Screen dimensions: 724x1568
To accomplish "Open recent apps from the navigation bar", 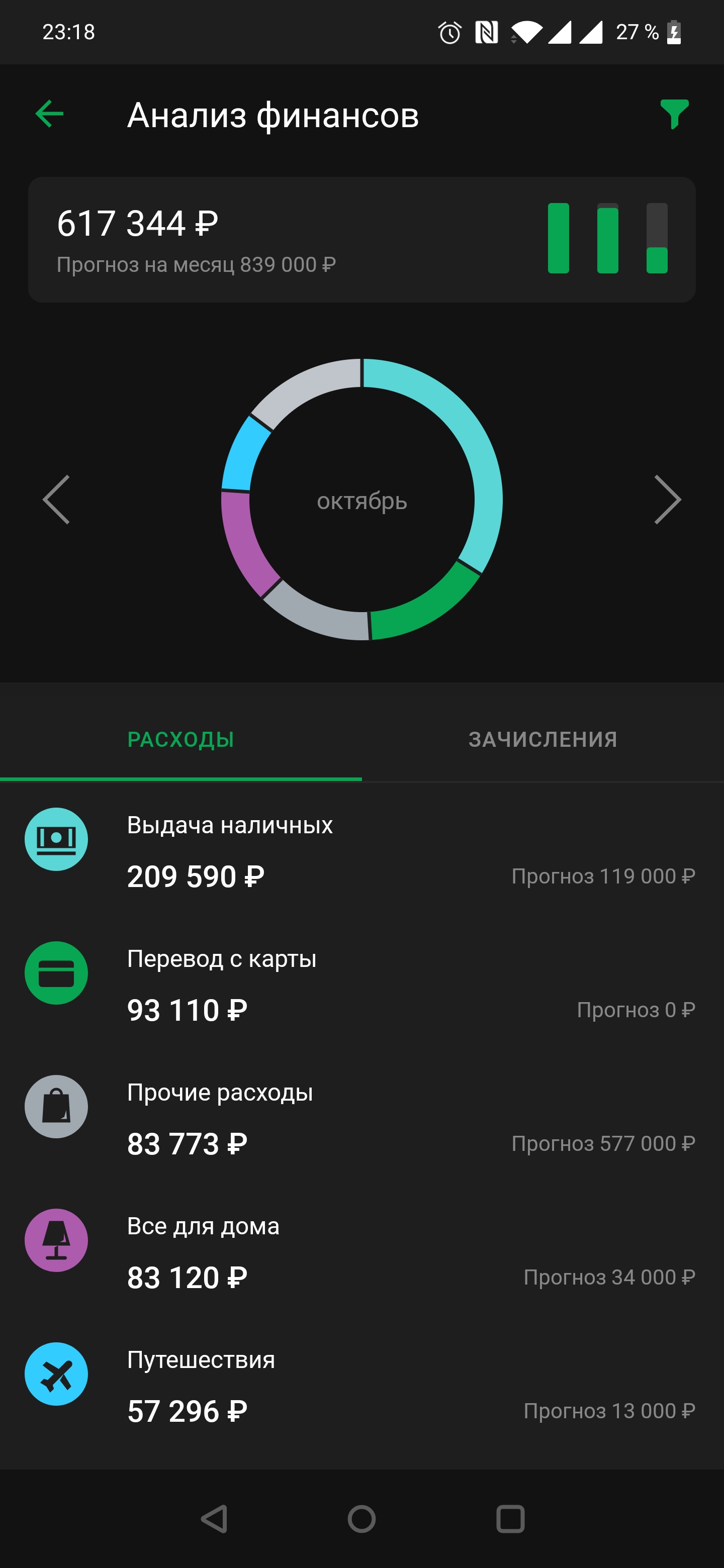I will (510, 1519).
